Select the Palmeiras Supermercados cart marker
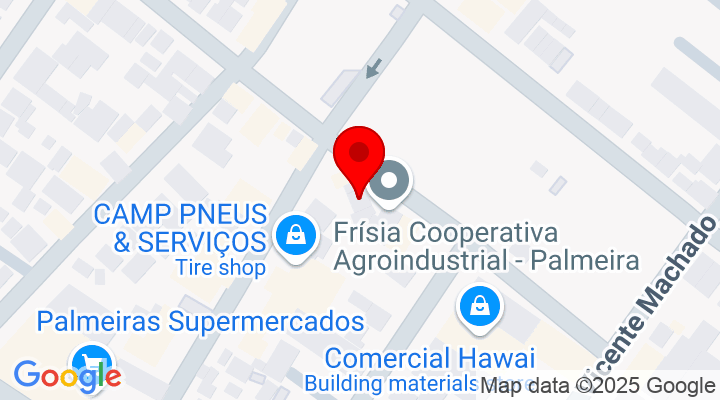 click(91, 362)
